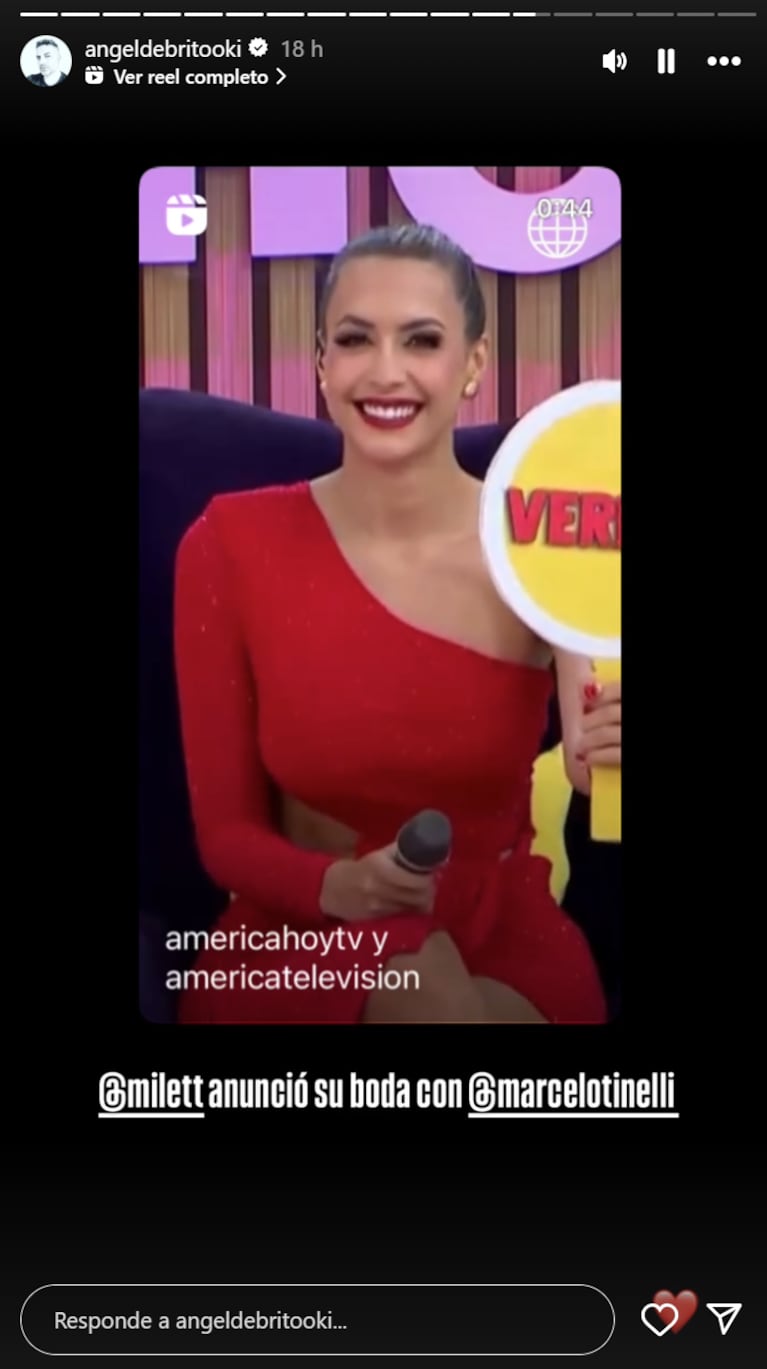The width and height of the screenshot is (767, 1369).
Task: Open the @marcelotinelli mention
Action: 572,1093
